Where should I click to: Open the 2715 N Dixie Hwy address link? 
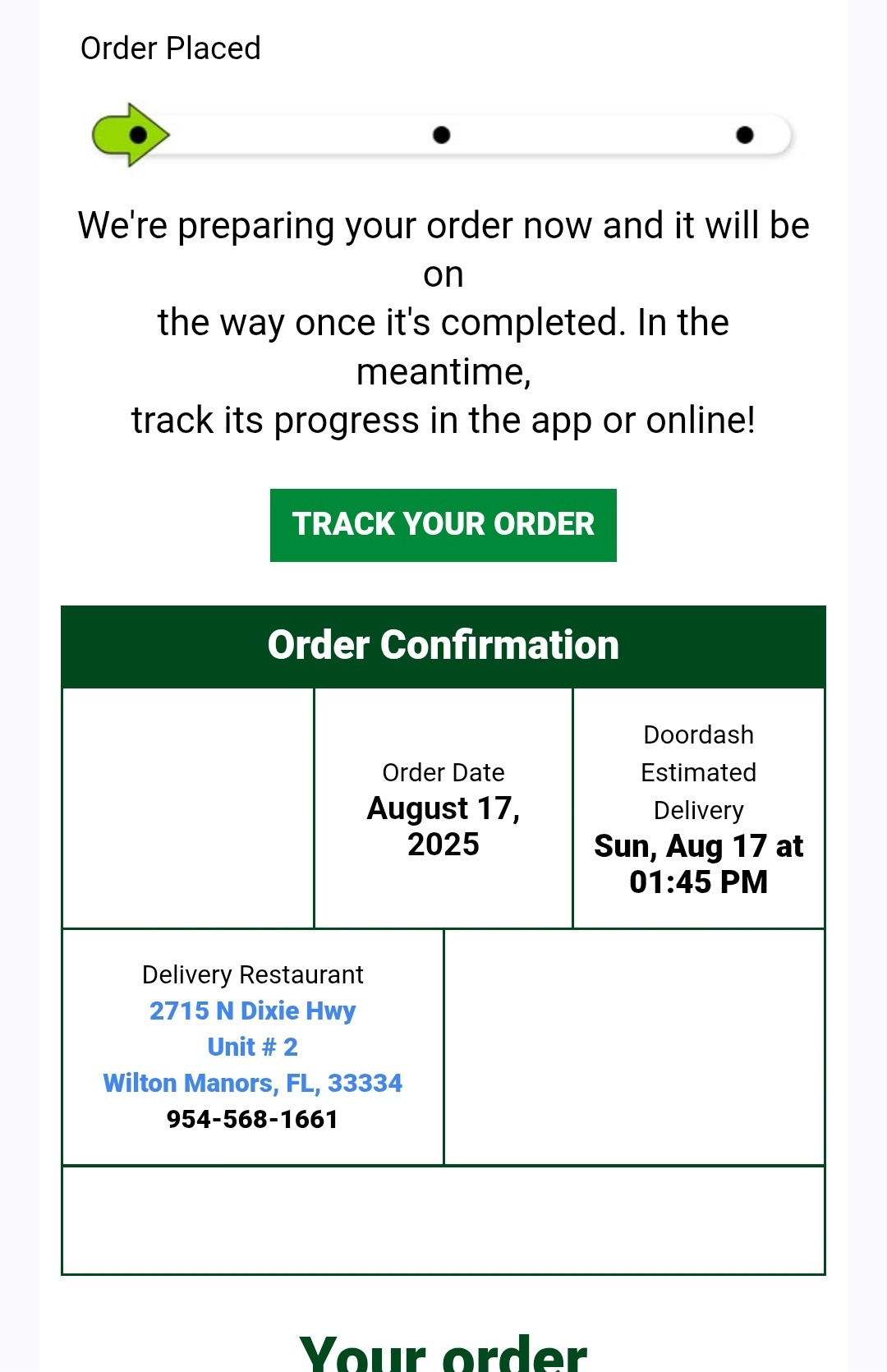[252, 1011]
